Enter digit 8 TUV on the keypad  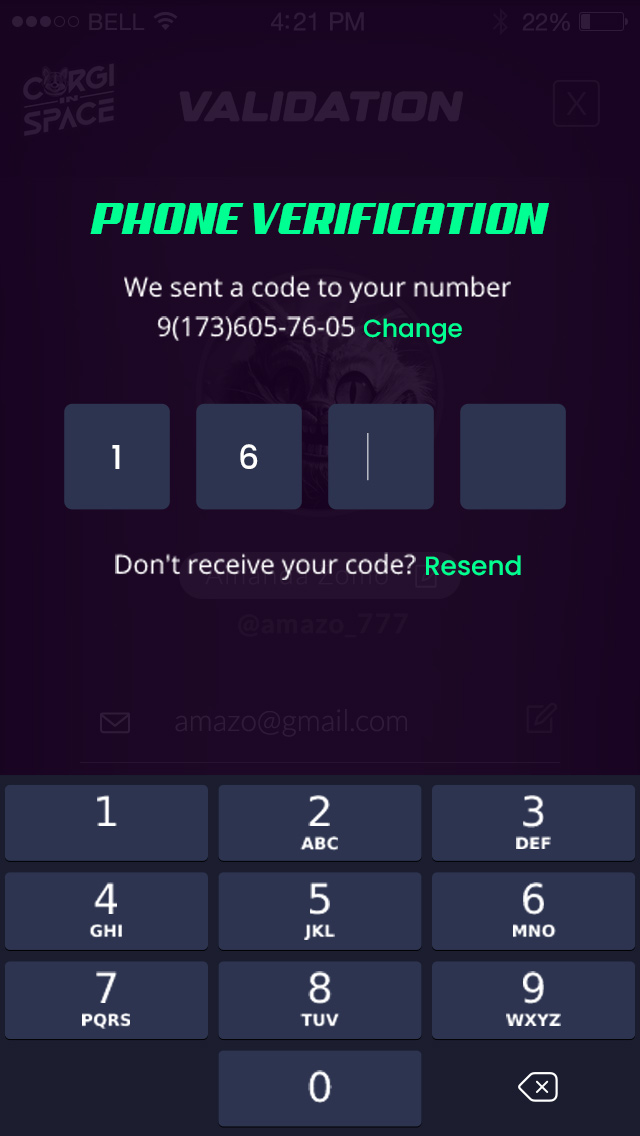[320, 1000]
